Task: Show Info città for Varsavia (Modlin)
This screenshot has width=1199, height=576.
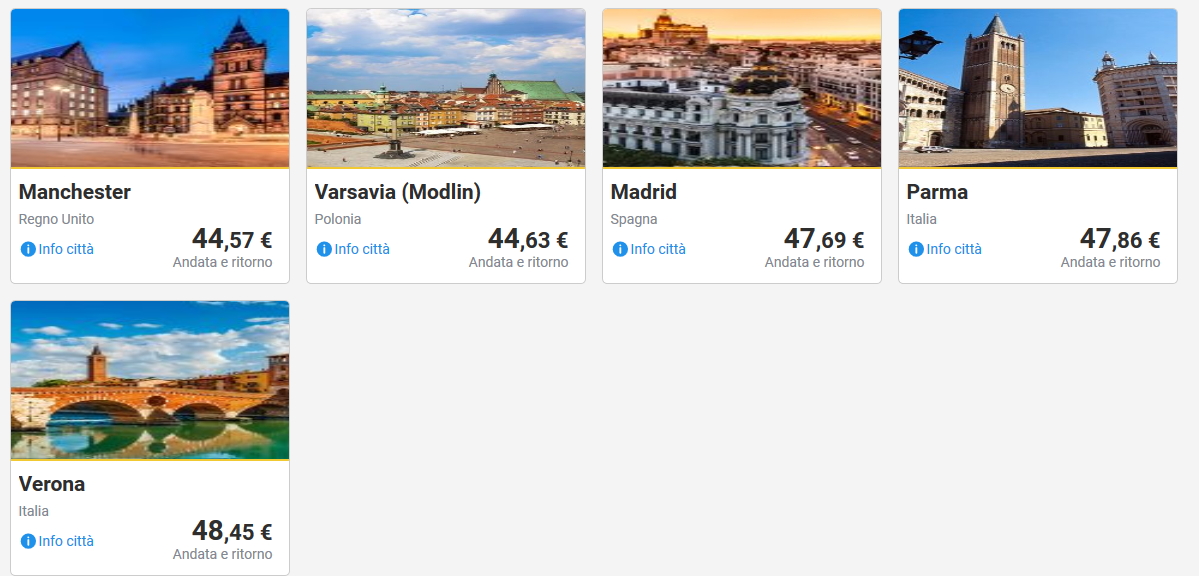Action: pyautogui.click(x=354, y=249)
